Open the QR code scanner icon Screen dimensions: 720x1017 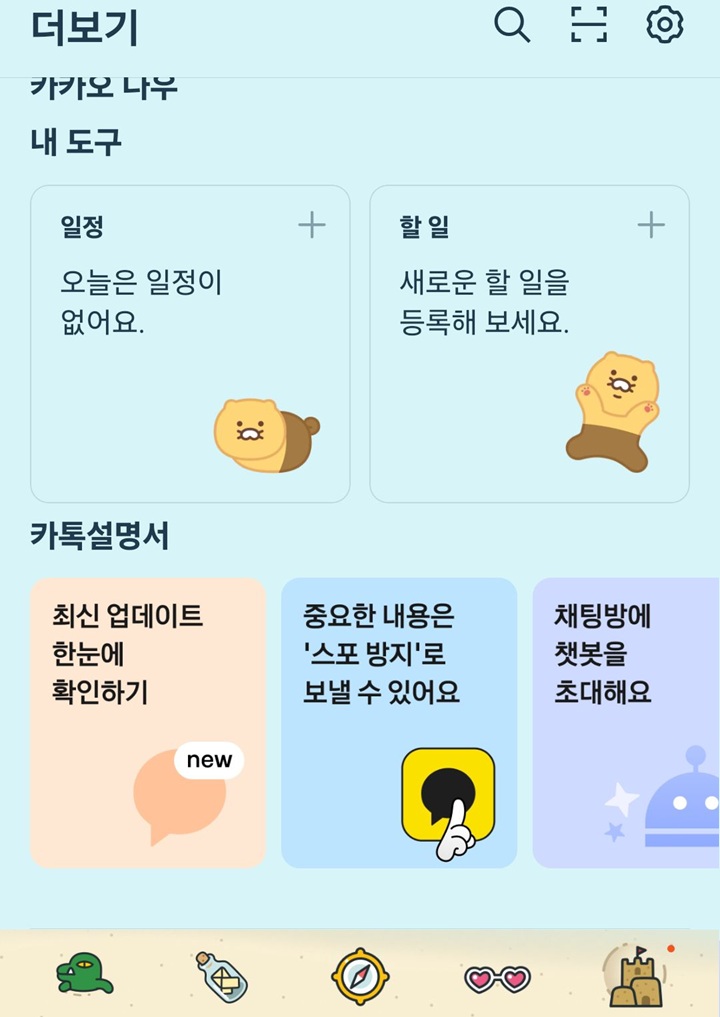tap(588, 26)
